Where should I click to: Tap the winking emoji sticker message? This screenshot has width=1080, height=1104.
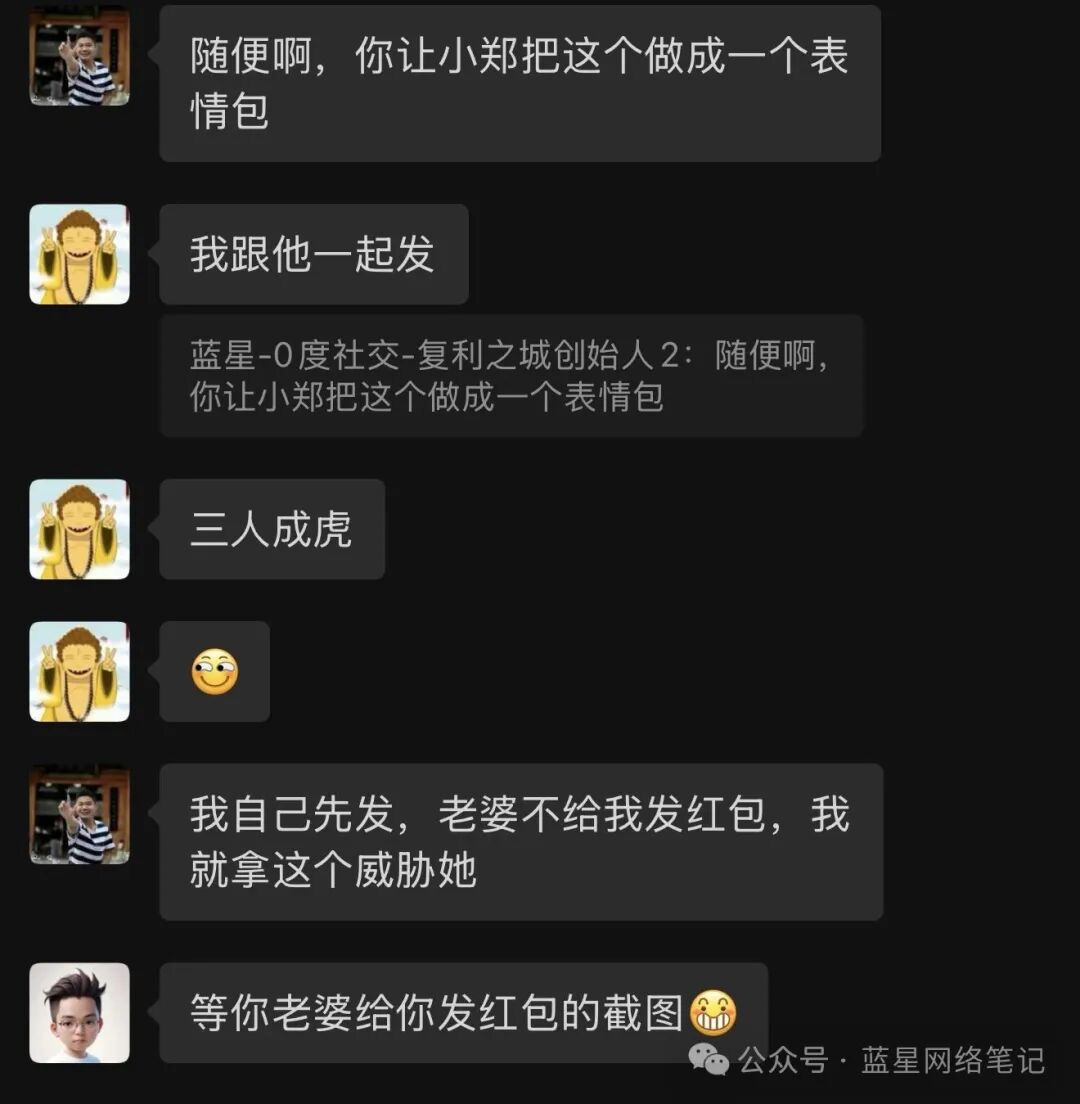pyautogui.click(x=214, y=672)
